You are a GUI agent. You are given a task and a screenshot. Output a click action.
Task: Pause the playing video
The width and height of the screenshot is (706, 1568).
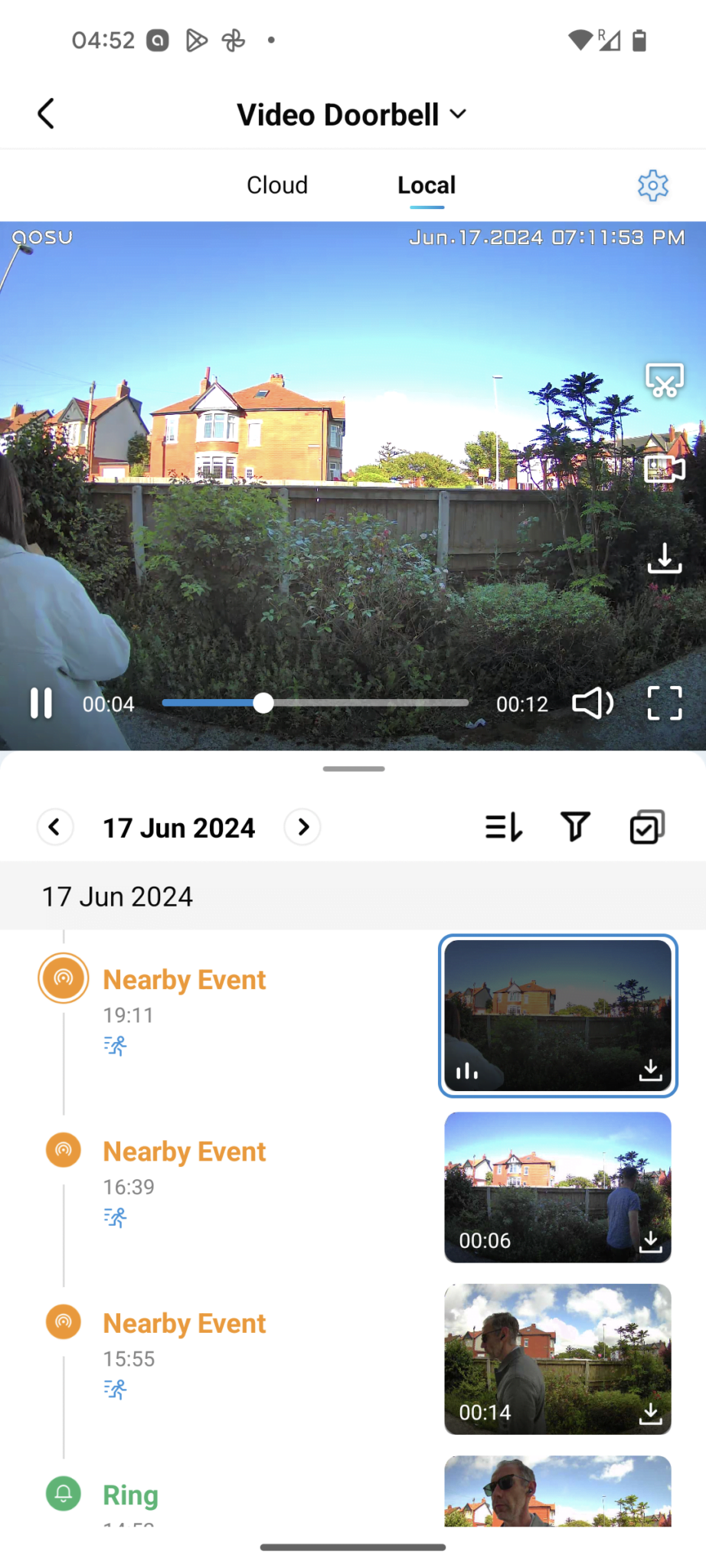pos(41,703)
